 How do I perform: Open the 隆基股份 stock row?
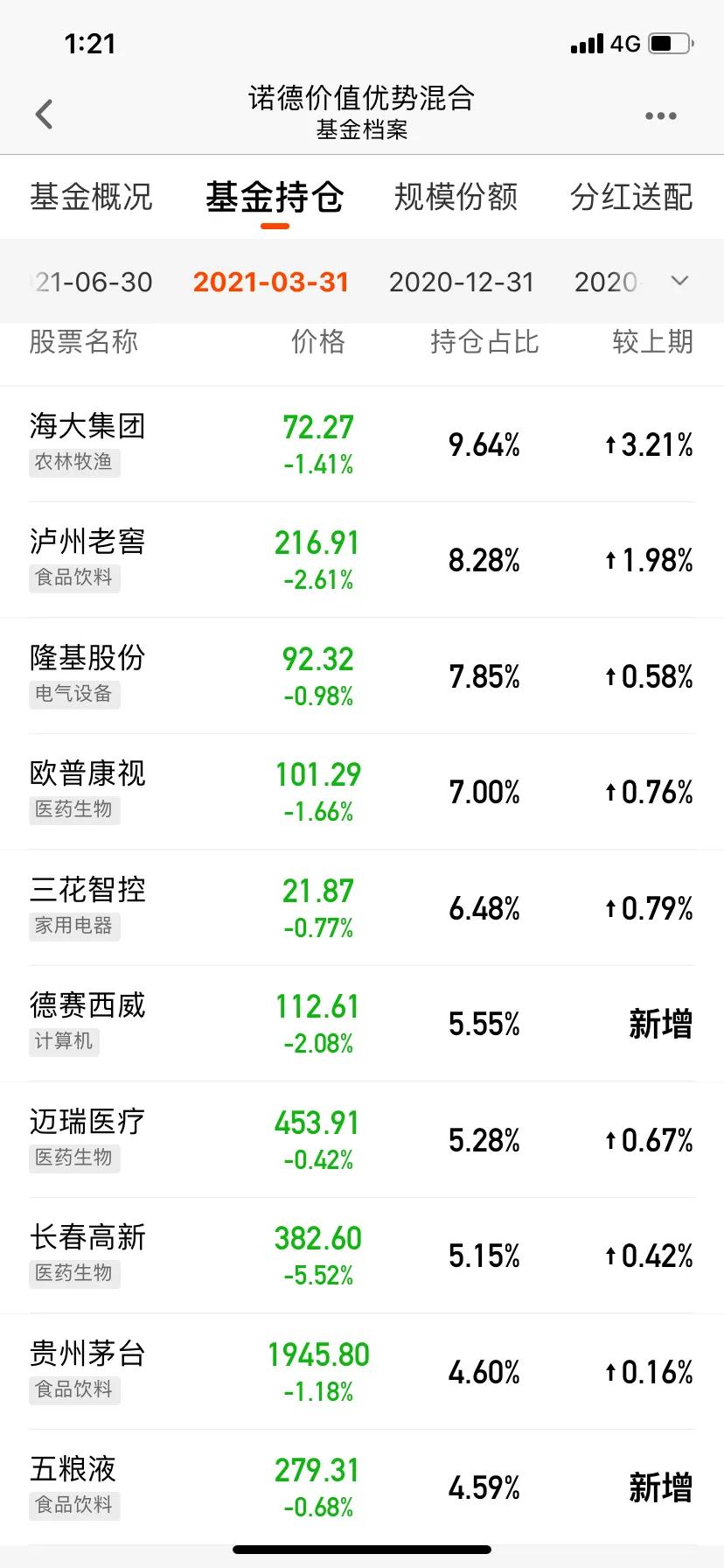(362, 675)
